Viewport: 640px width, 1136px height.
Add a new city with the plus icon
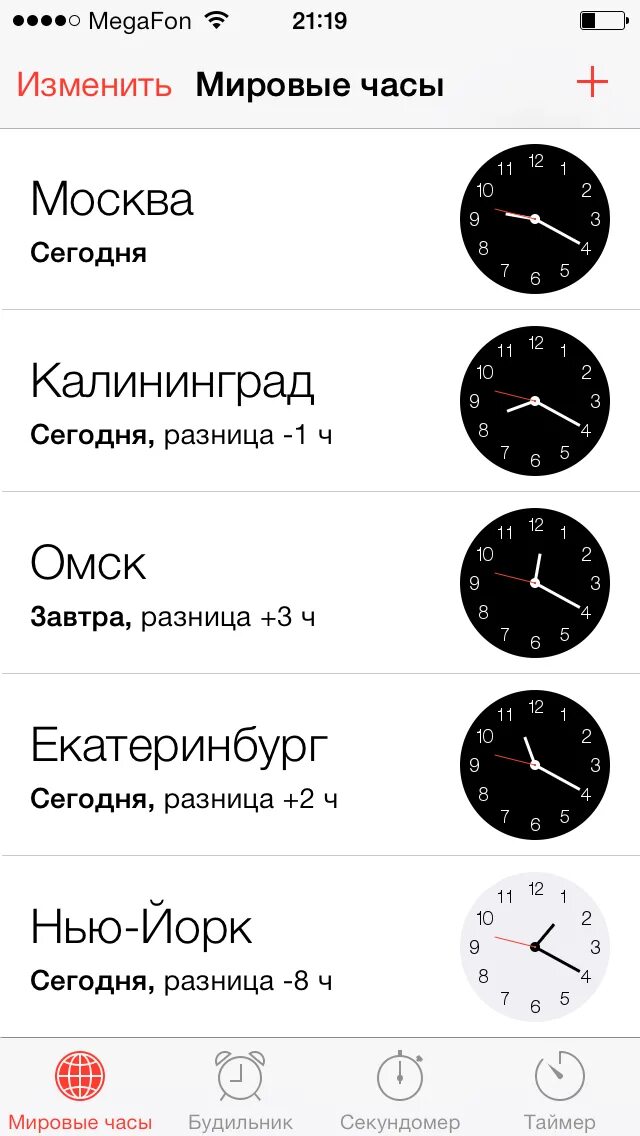[592, 82]
